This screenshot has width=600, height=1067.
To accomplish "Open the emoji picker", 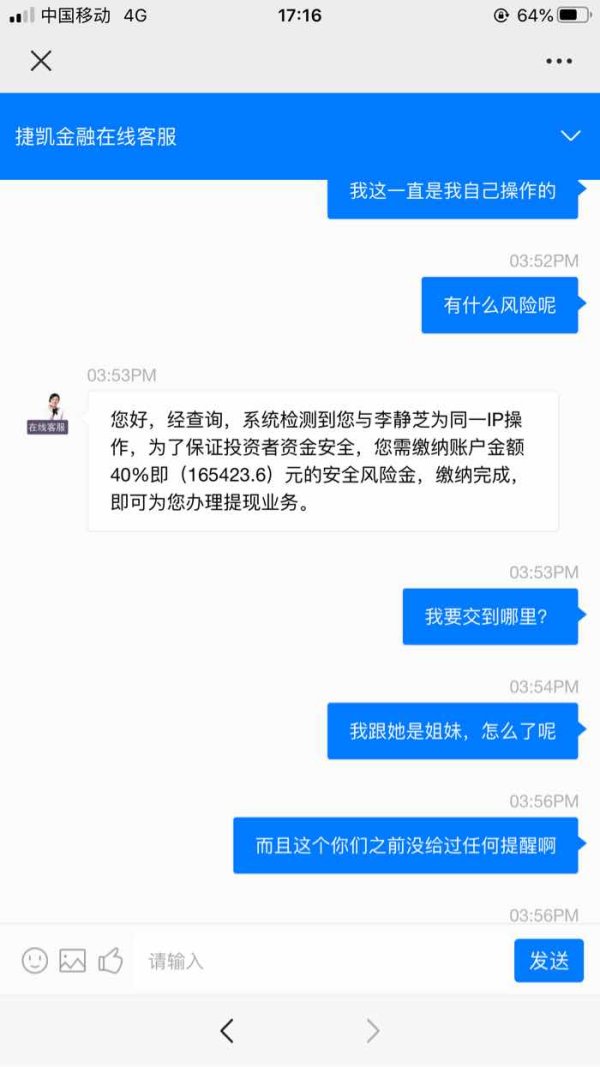I will point(35,960).
